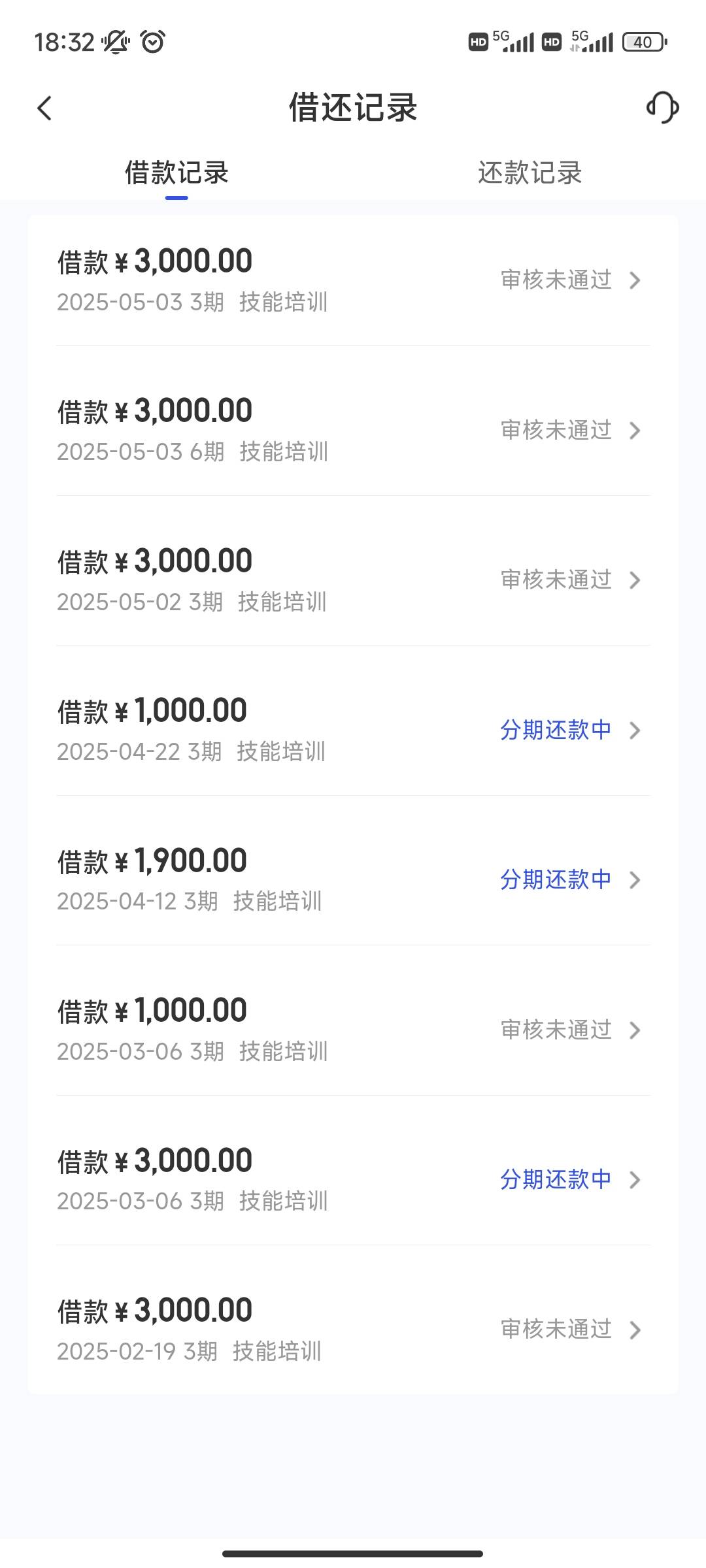View the ¥1,900.00 loan from 2025-04-12
This screenshot has height=1568, width=706.
tap(353, 880)
